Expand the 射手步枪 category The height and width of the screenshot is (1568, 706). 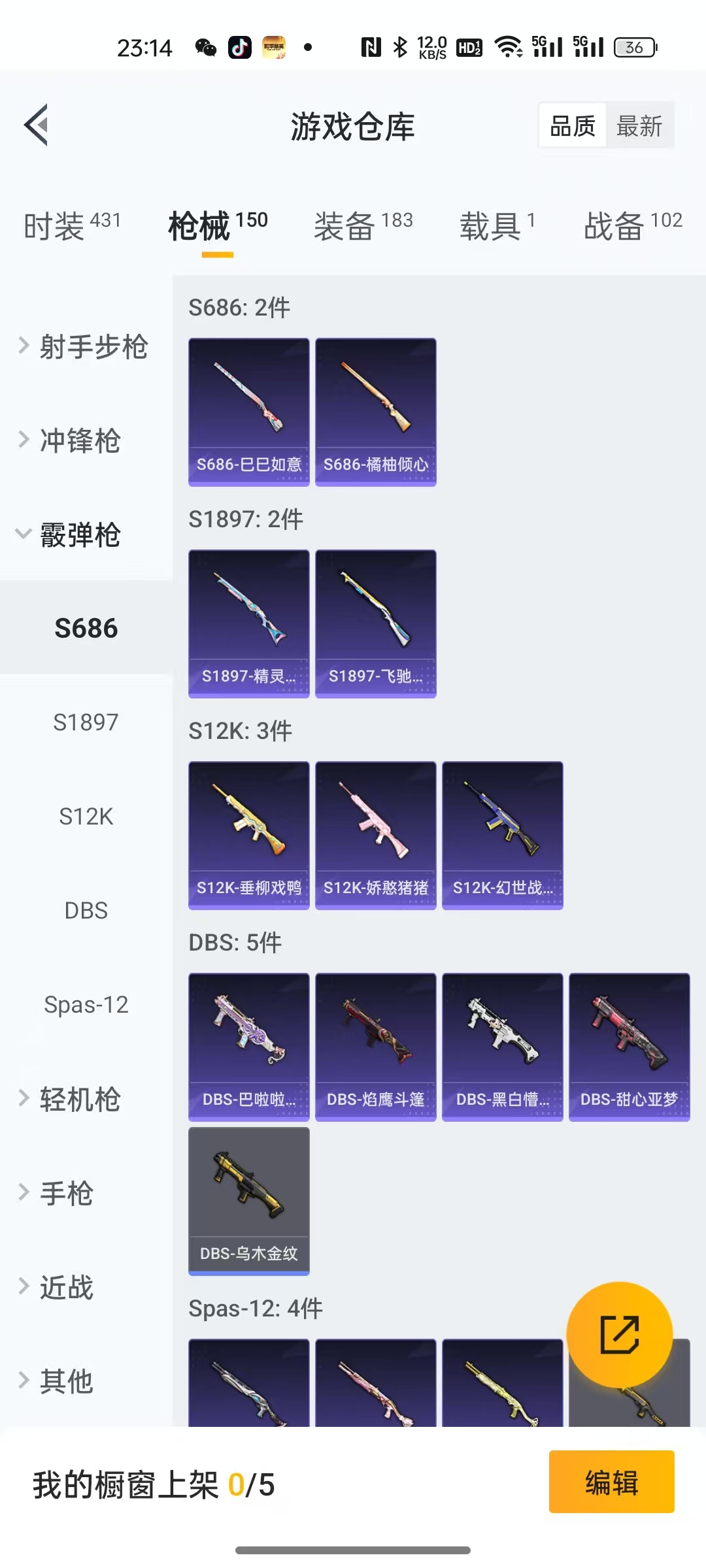tap(85, 348)
